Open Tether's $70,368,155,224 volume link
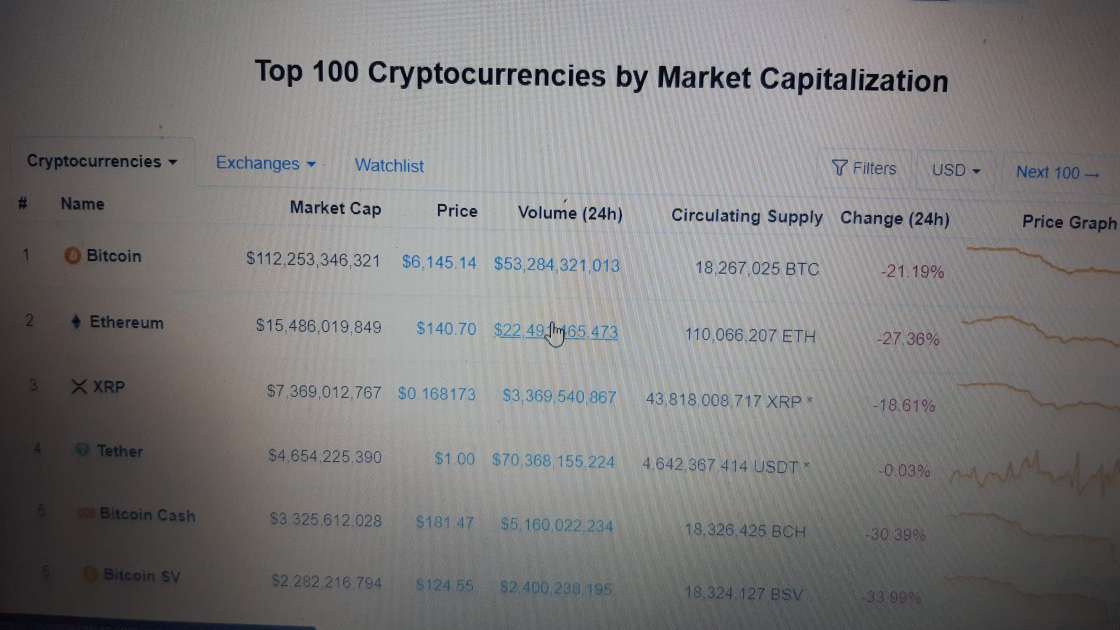Viewport: 1120px width, 630px height. point(553,461)
